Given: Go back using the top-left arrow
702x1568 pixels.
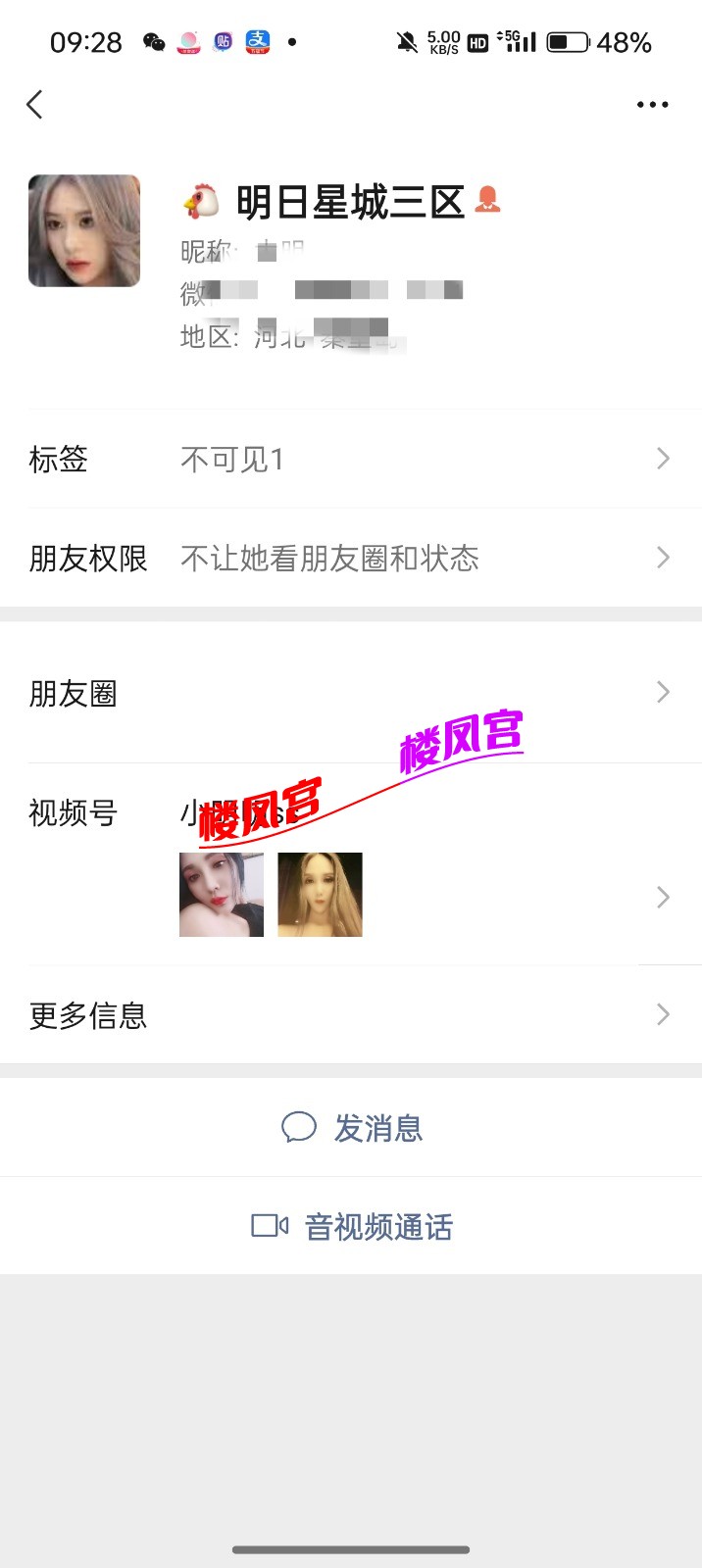Looking at the screenshot, I should click(35, 105).
